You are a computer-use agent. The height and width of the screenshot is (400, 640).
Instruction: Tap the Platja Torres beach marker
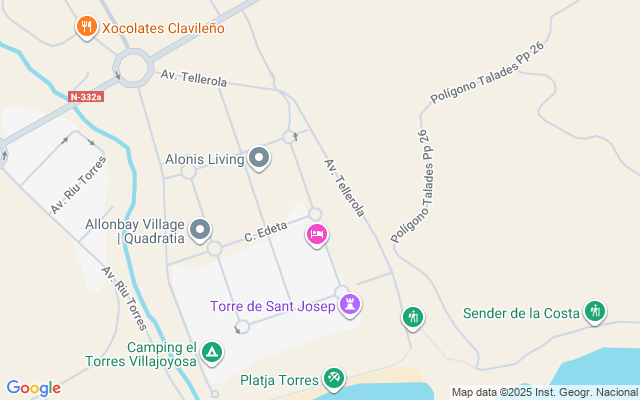[334, 379]
